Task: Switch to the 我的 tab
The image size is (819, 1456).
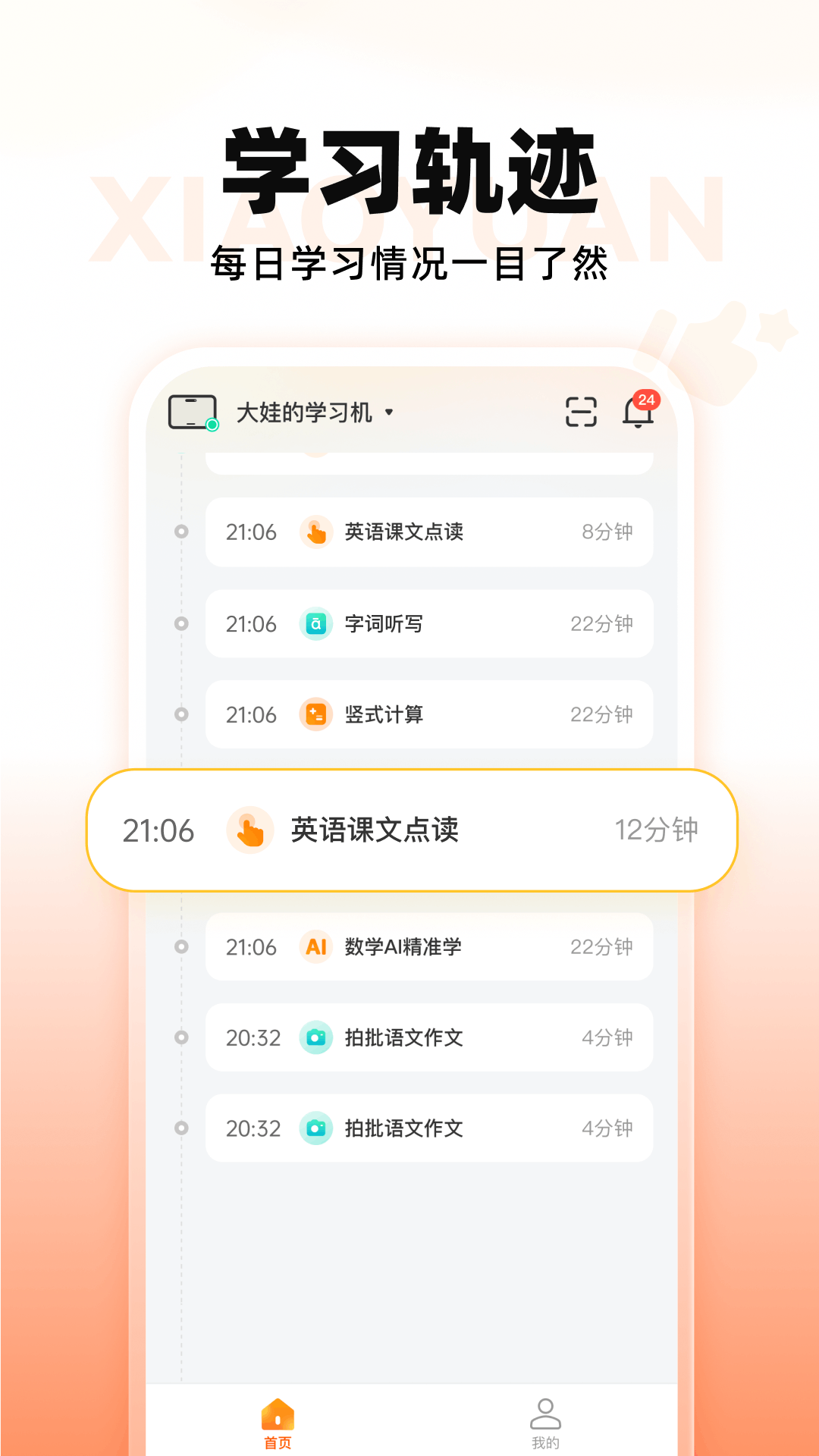Action: tap(545, 1426)
